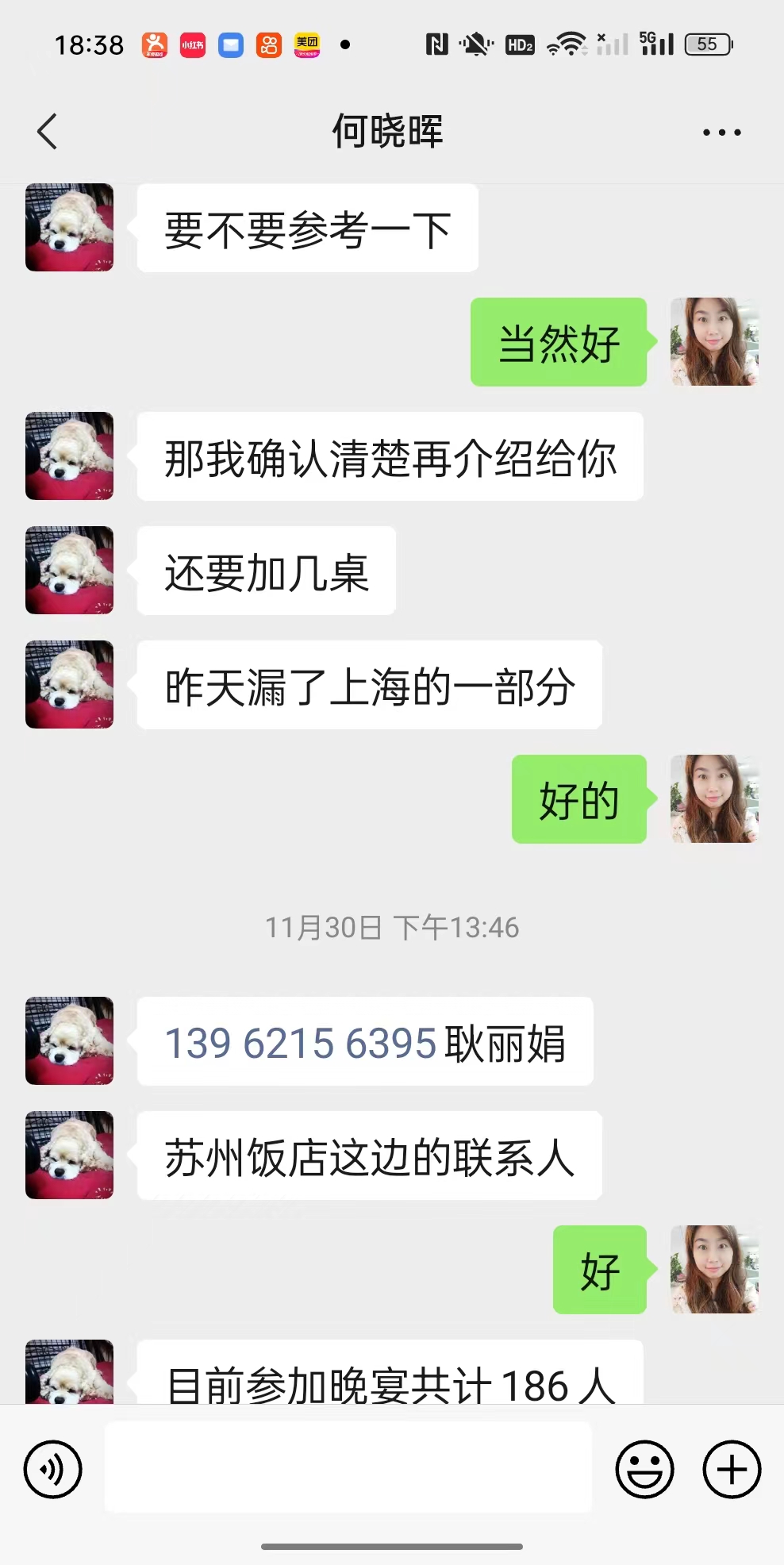Open the plus attachment menu
This screenshot has width=784, height=1565.
731,1470
